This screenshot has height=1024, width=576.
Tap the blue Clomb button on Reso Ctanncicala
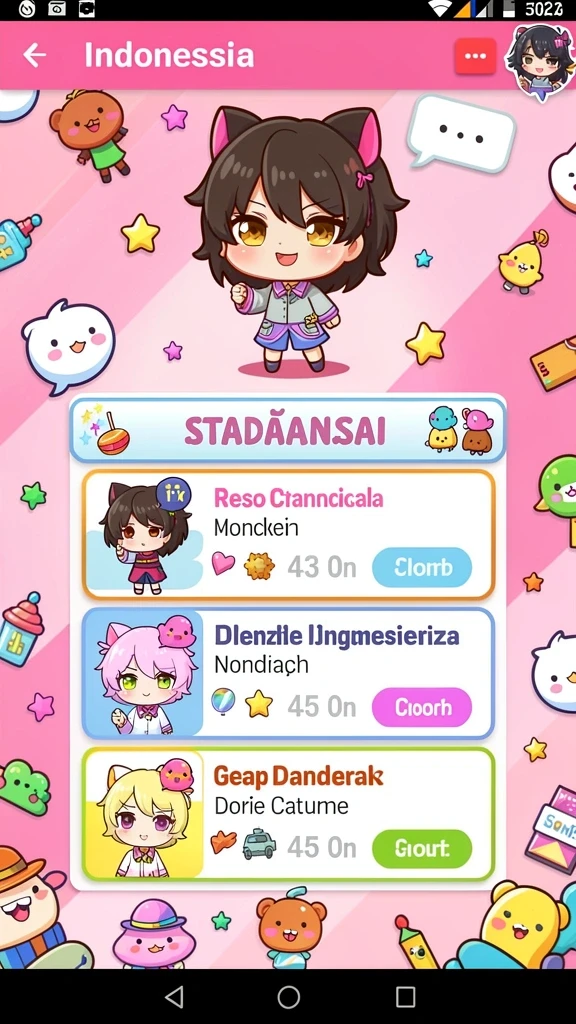point(422,567)
